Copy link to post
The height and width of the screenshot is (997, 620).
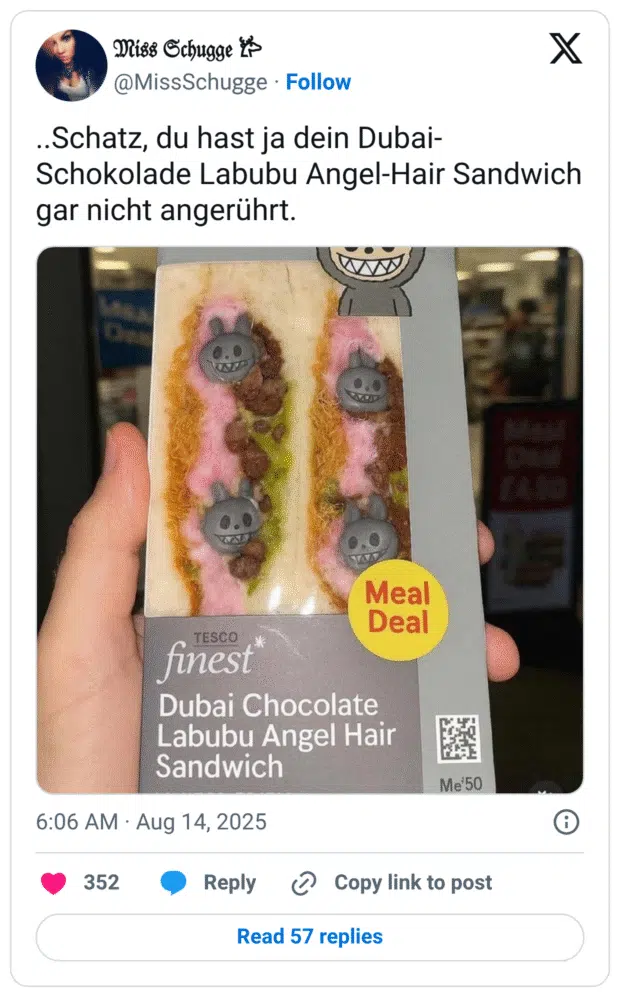pos(392,882)
